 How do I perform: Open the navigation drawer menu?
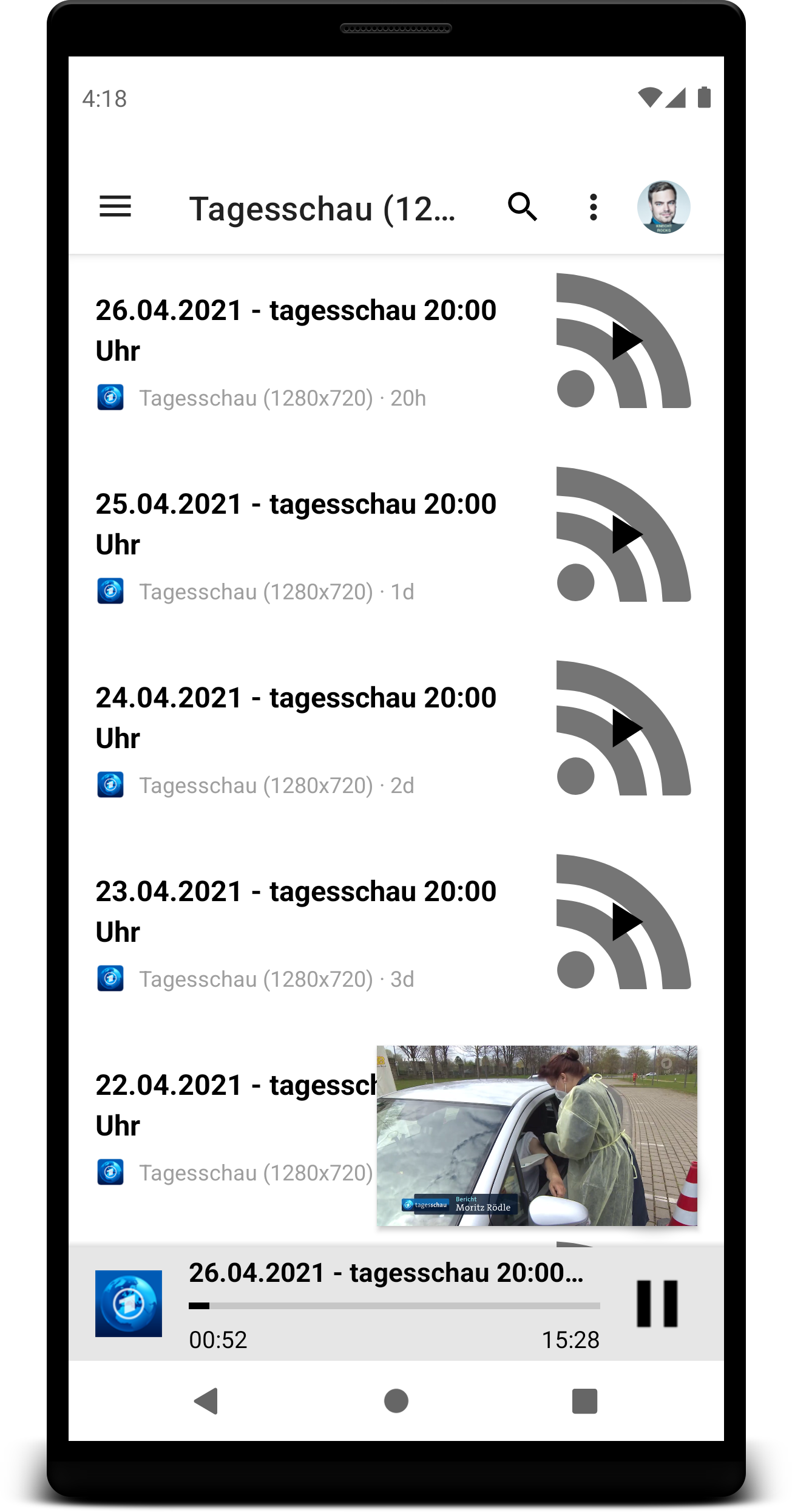point(115,207)
